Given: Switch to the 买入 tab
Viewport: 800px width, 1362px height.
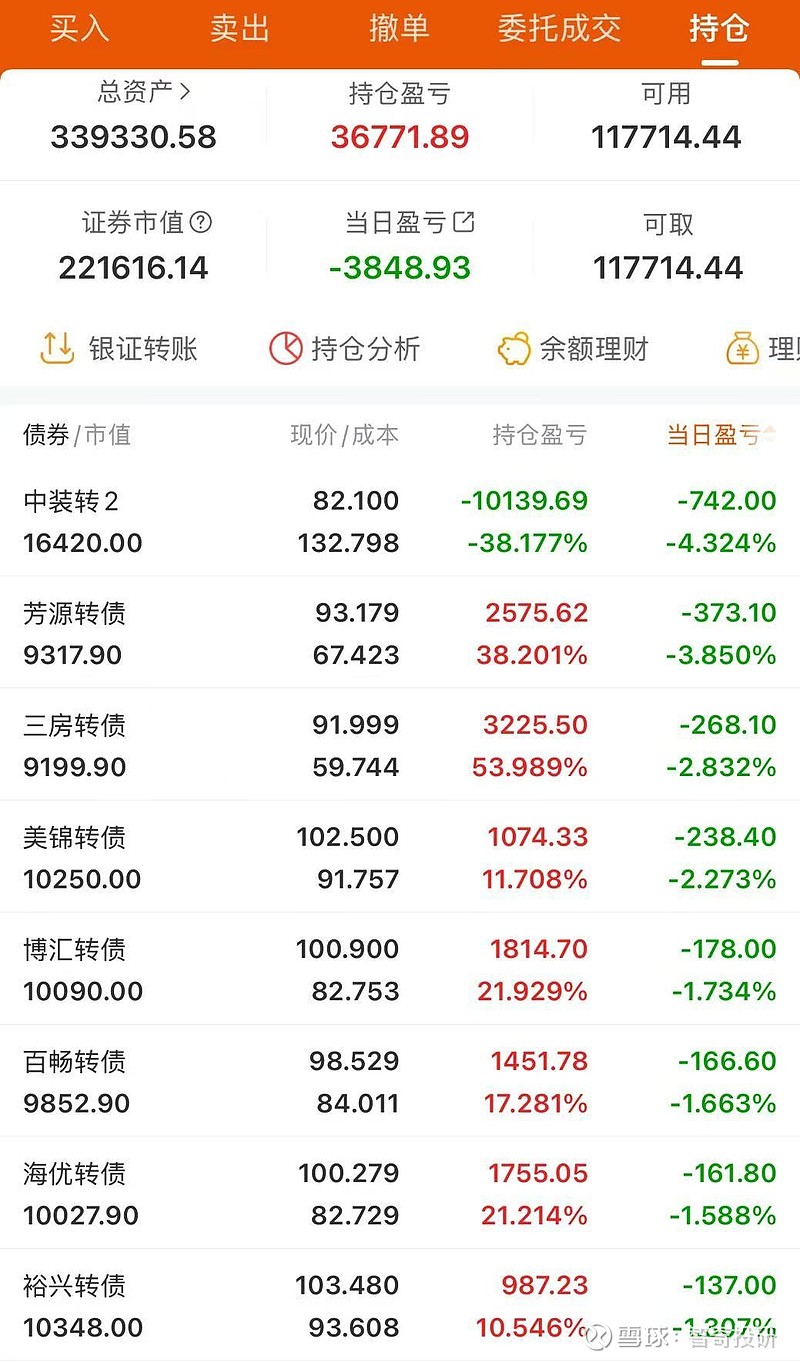Looking at the screenshot, I should pos(79,29).
